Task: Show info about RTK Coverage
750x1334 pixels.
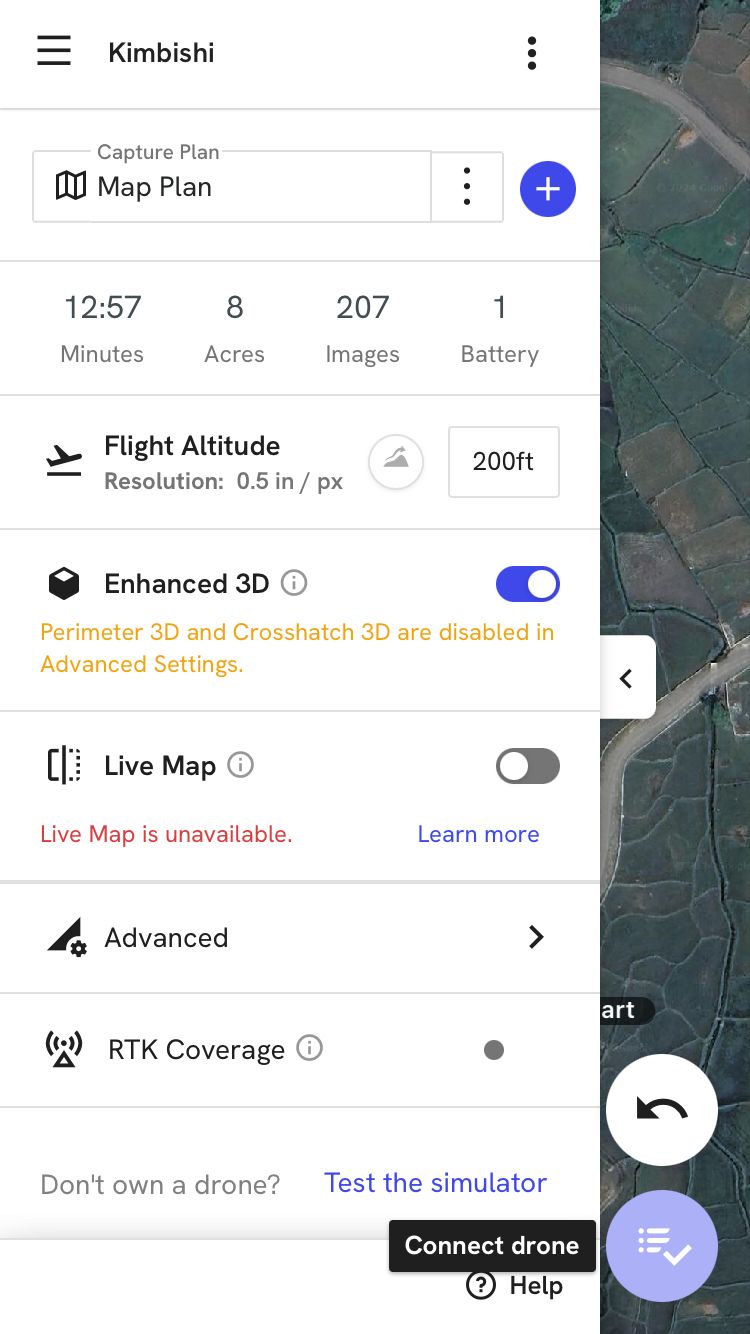Action: [x=310, y=1048]
